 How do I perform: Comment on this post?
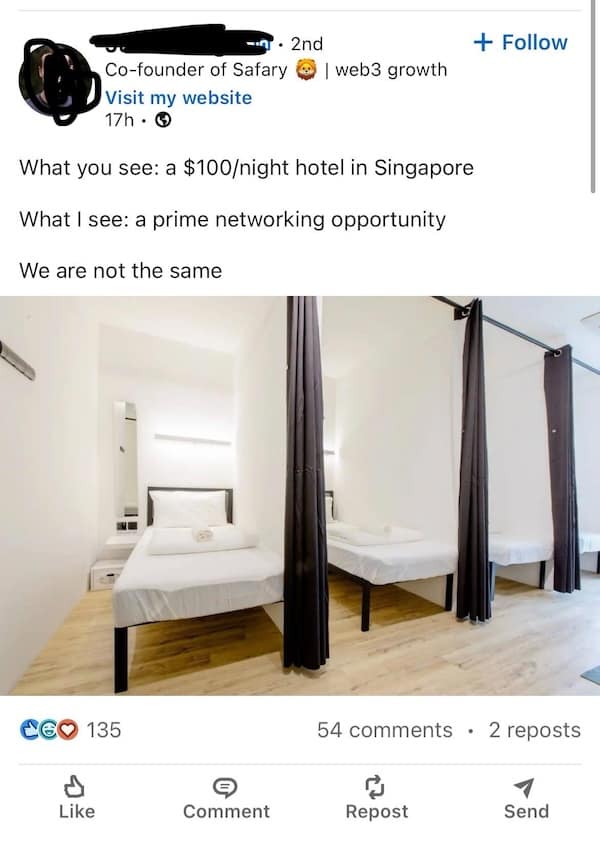tap(226, 797)
